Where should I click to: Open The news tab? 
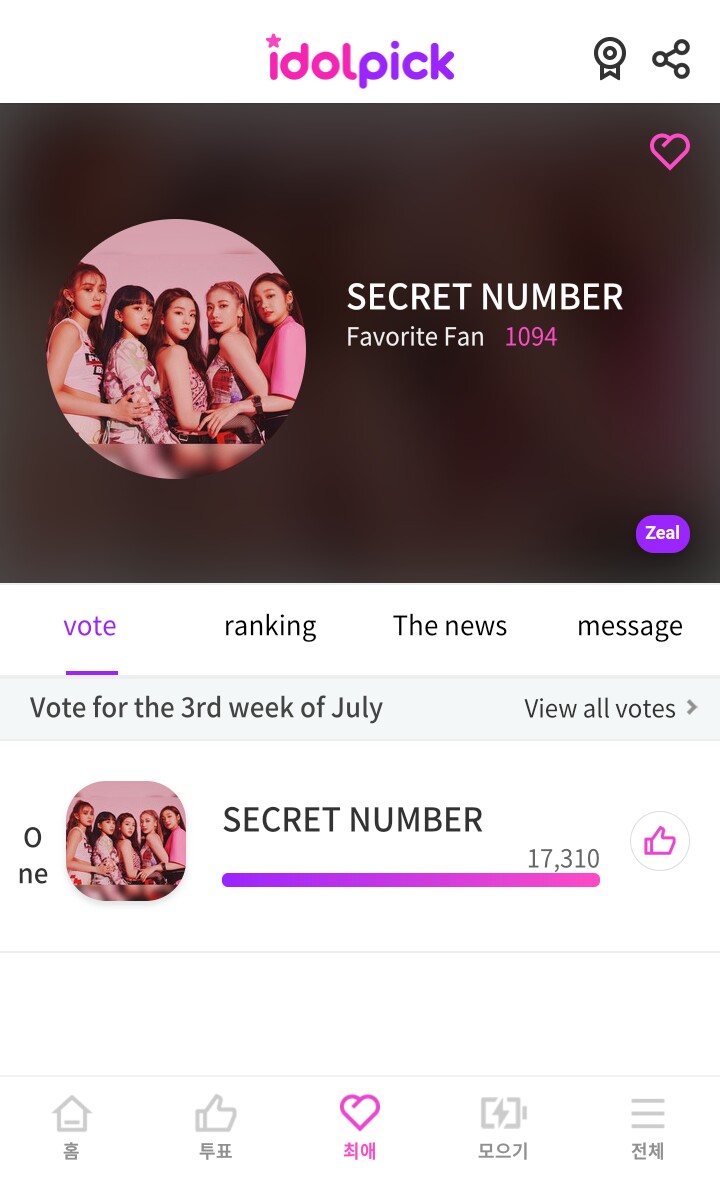click(x=450, y=627)
